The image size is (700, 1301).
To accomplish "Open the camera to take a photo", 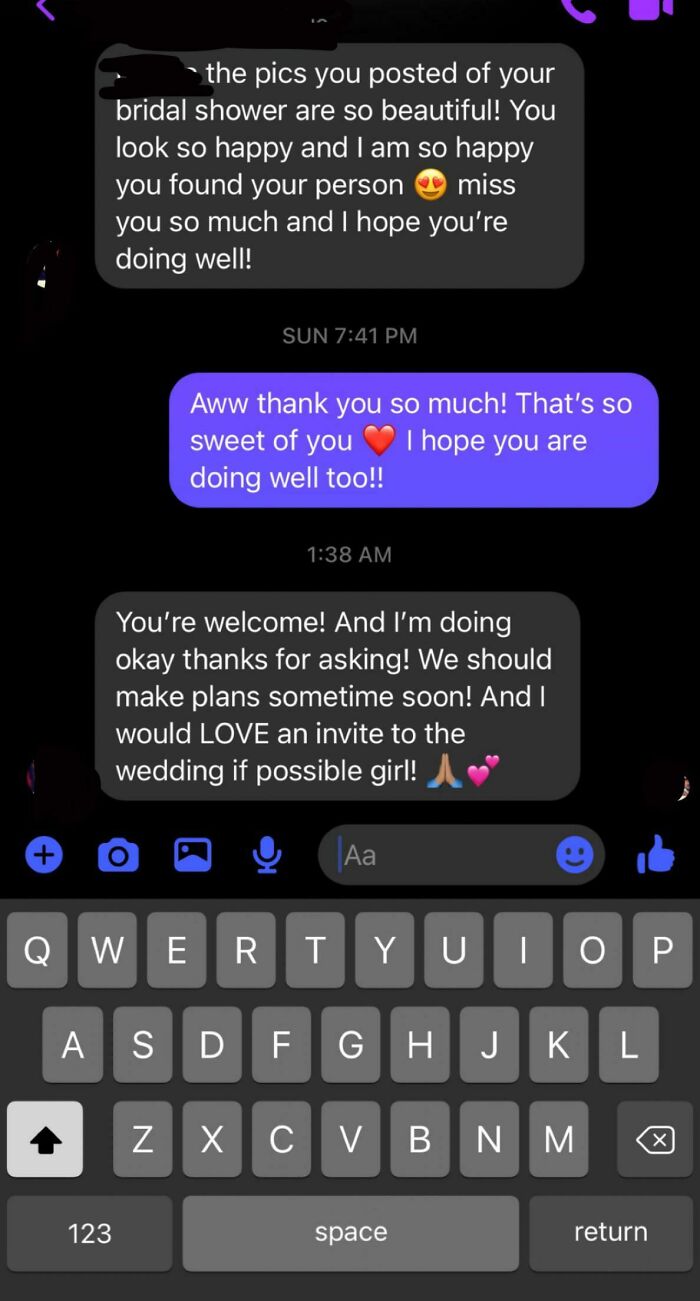I will click(118, 855).
